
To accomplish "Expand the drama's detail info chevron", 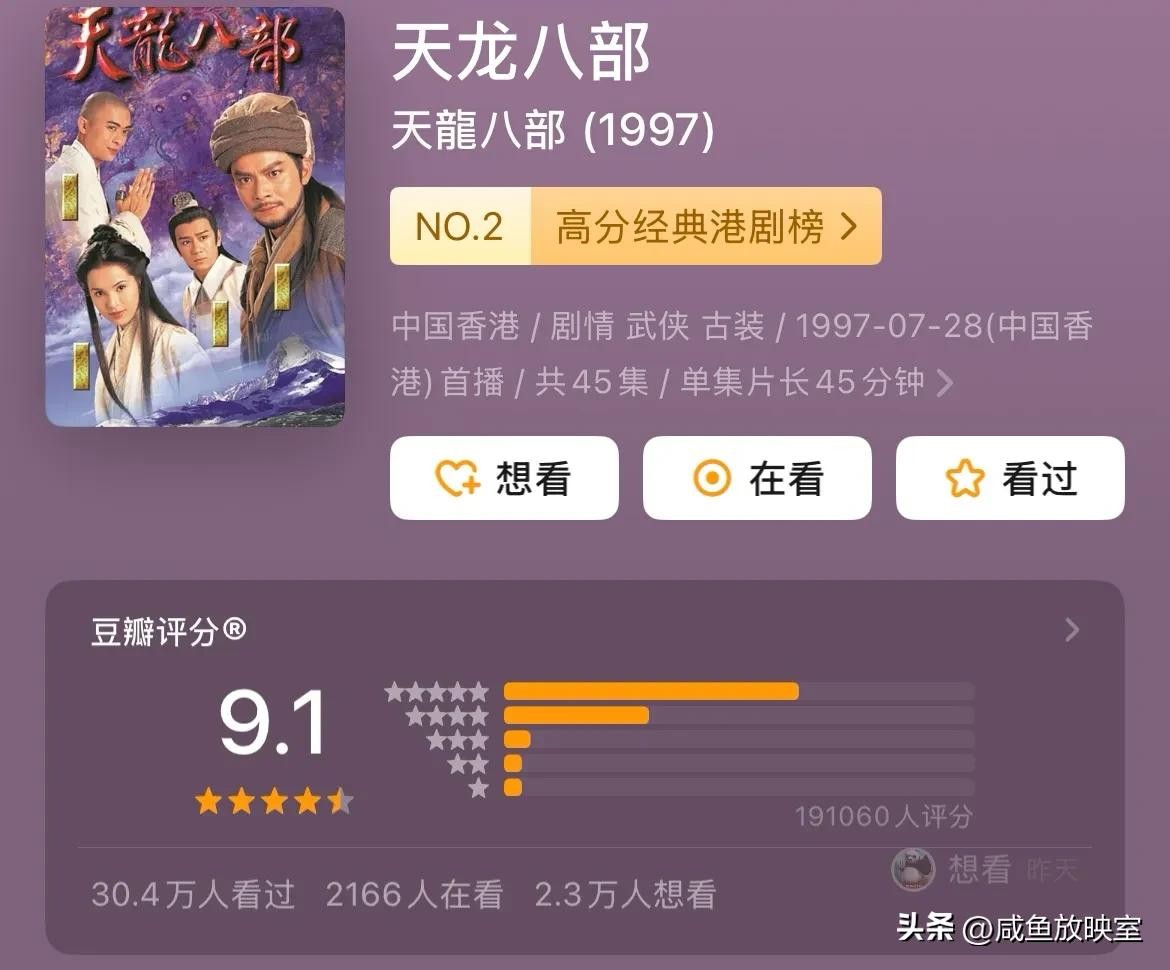I will tap(944, 383).
